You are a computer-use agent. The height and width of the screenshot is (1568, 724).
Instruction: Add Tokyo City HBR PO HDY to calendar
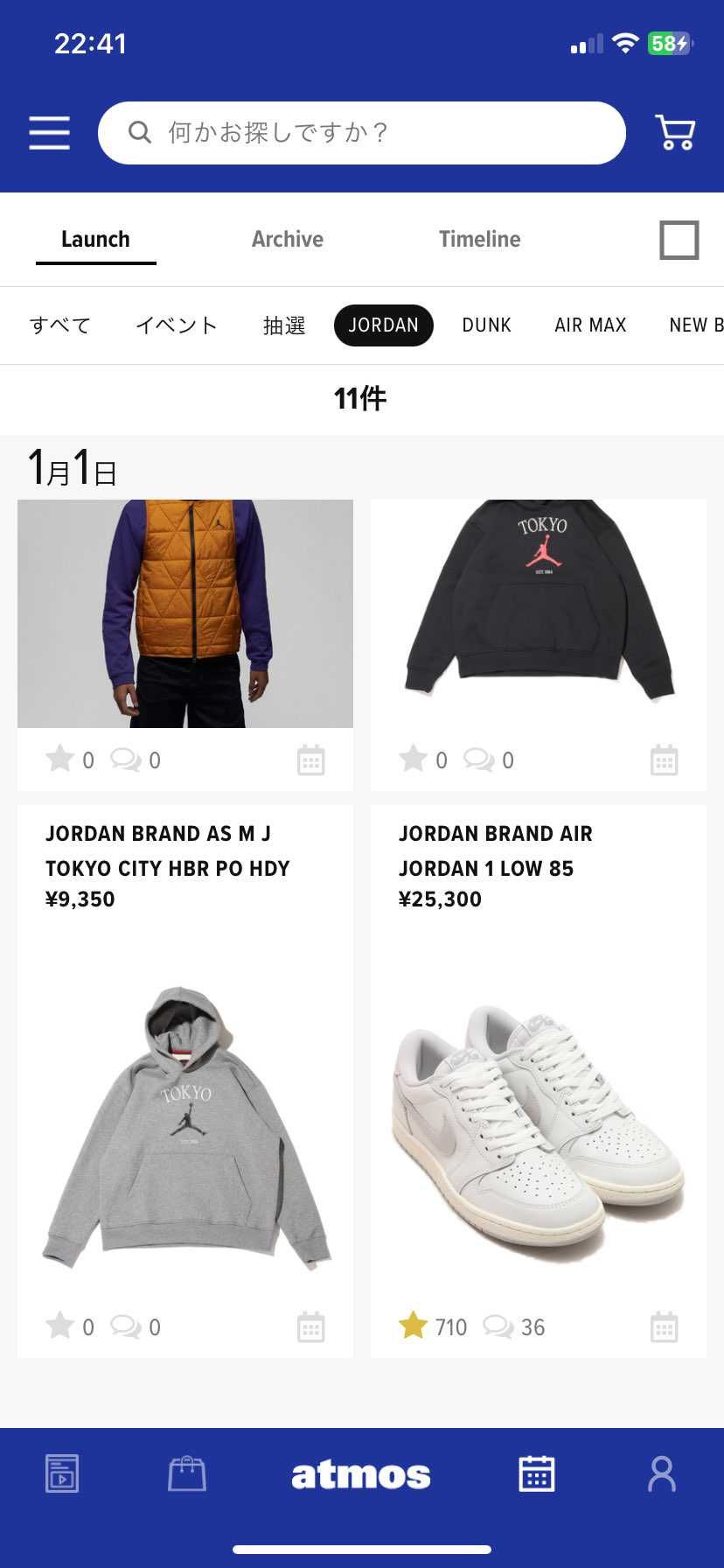click(x=310, y=1327)
